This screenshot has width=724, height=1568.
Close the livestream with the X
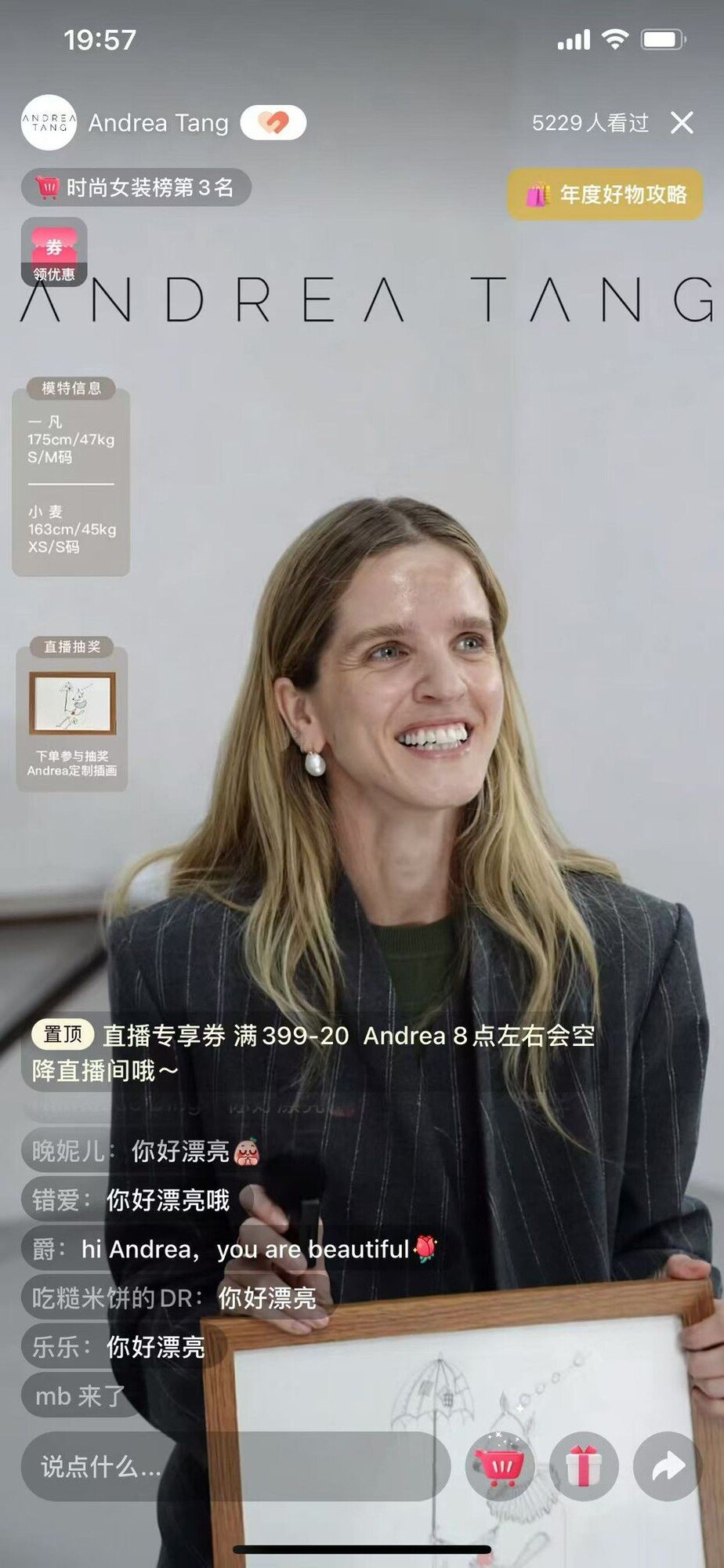click(682, 122)
